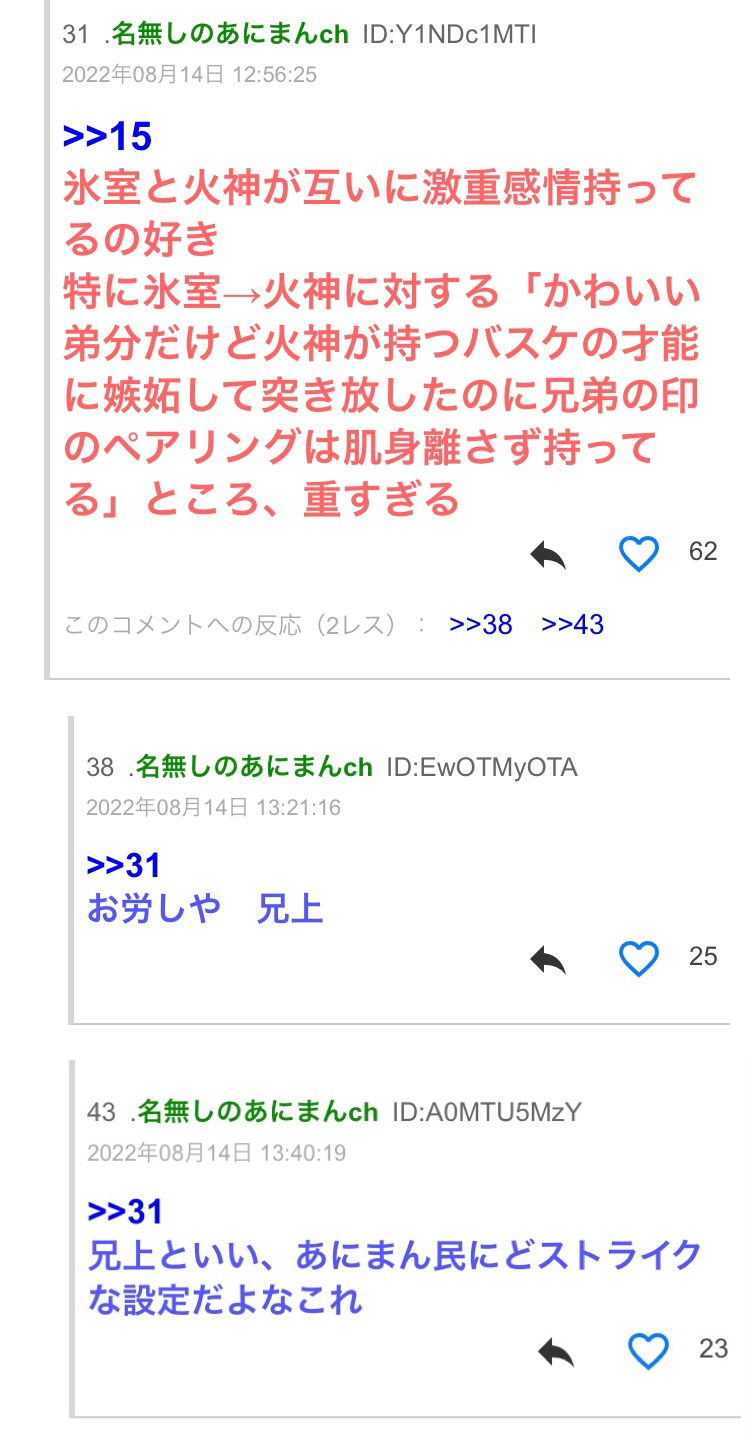Image resolution: width=750 pixels, height=1445 pixels.
Task: Tap the >>31 anchor in comment 38
Action: (124, 866)
